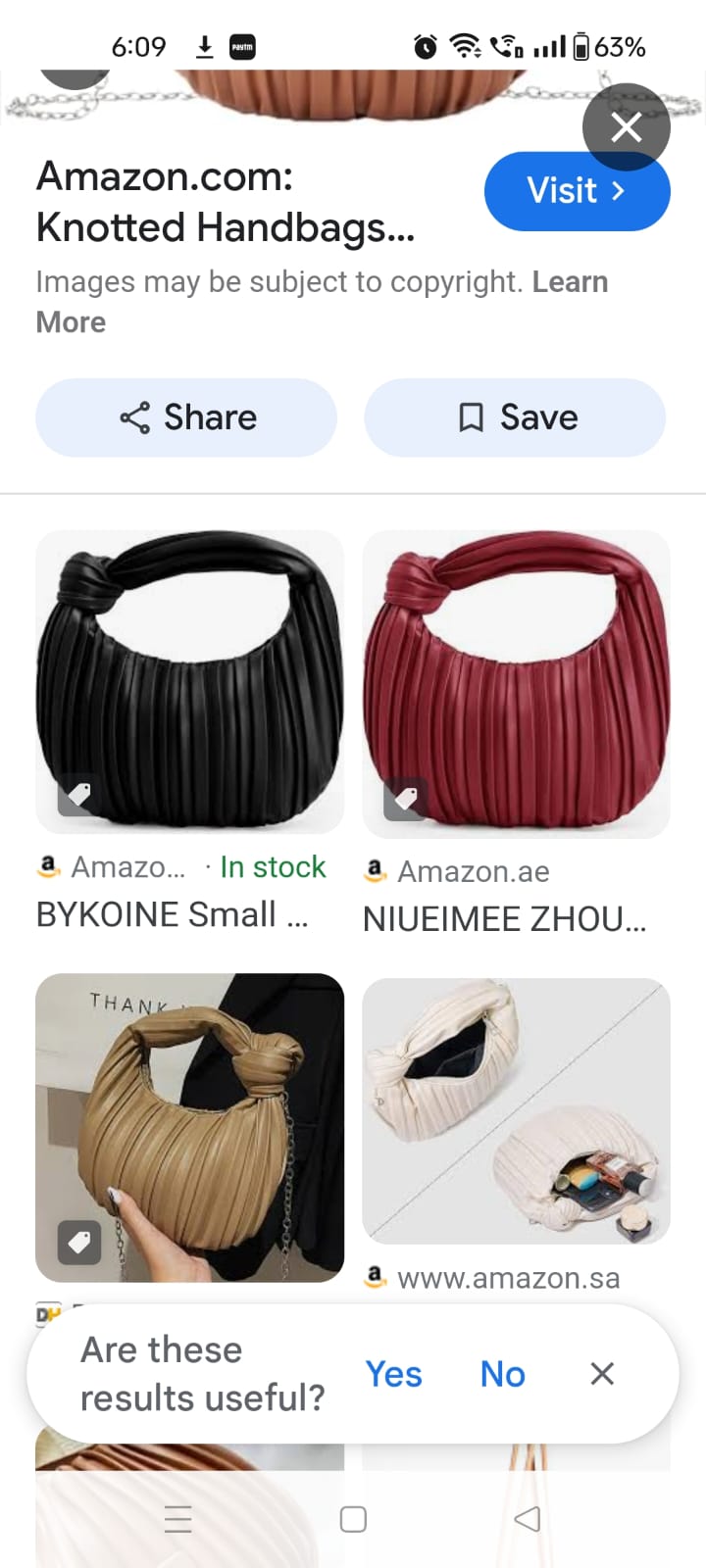706x1568 pixels.
Task: Open the black BYKOINE Small handbag result
Action: 190,682
